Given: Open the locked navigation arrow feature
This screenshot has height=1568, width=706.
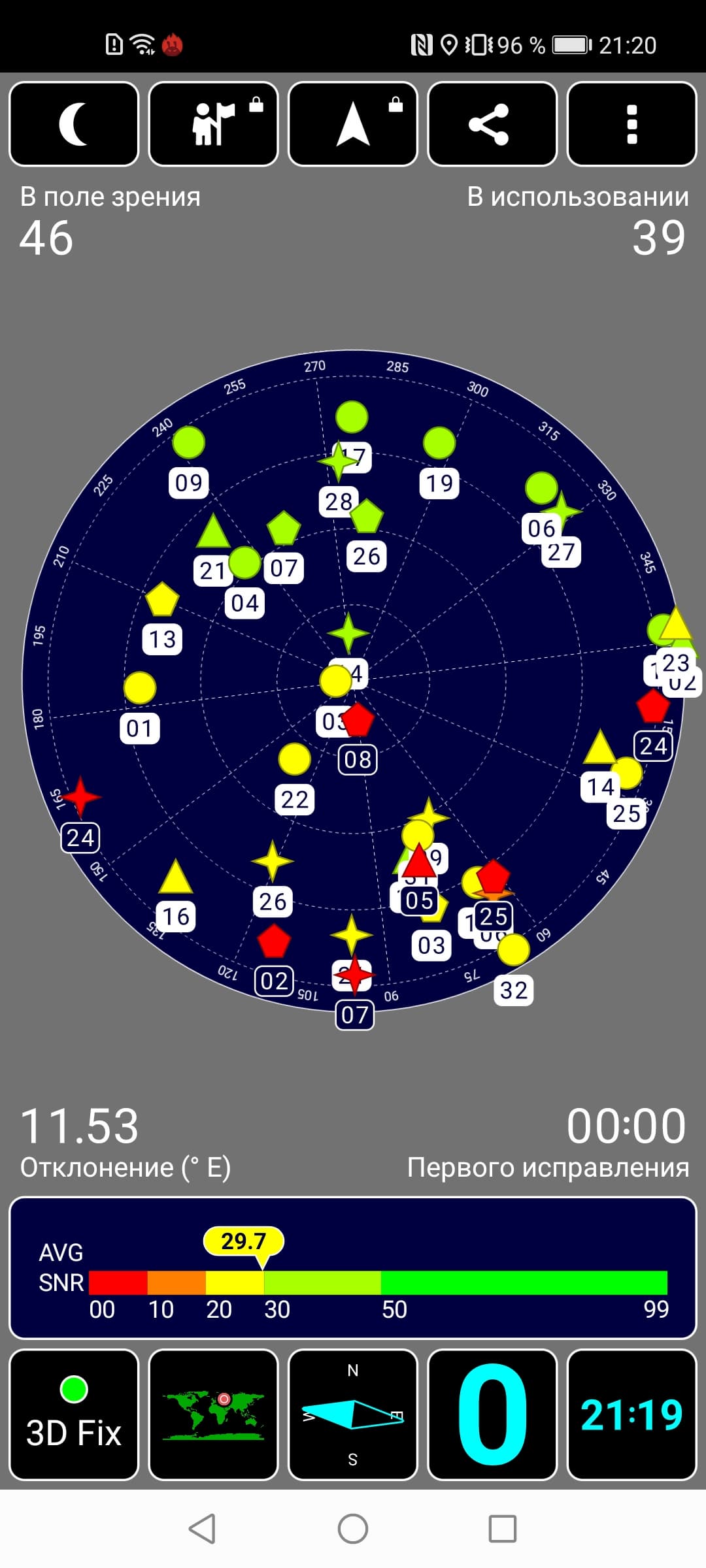Looking at the screenshot, I should (x=353, y=124).
